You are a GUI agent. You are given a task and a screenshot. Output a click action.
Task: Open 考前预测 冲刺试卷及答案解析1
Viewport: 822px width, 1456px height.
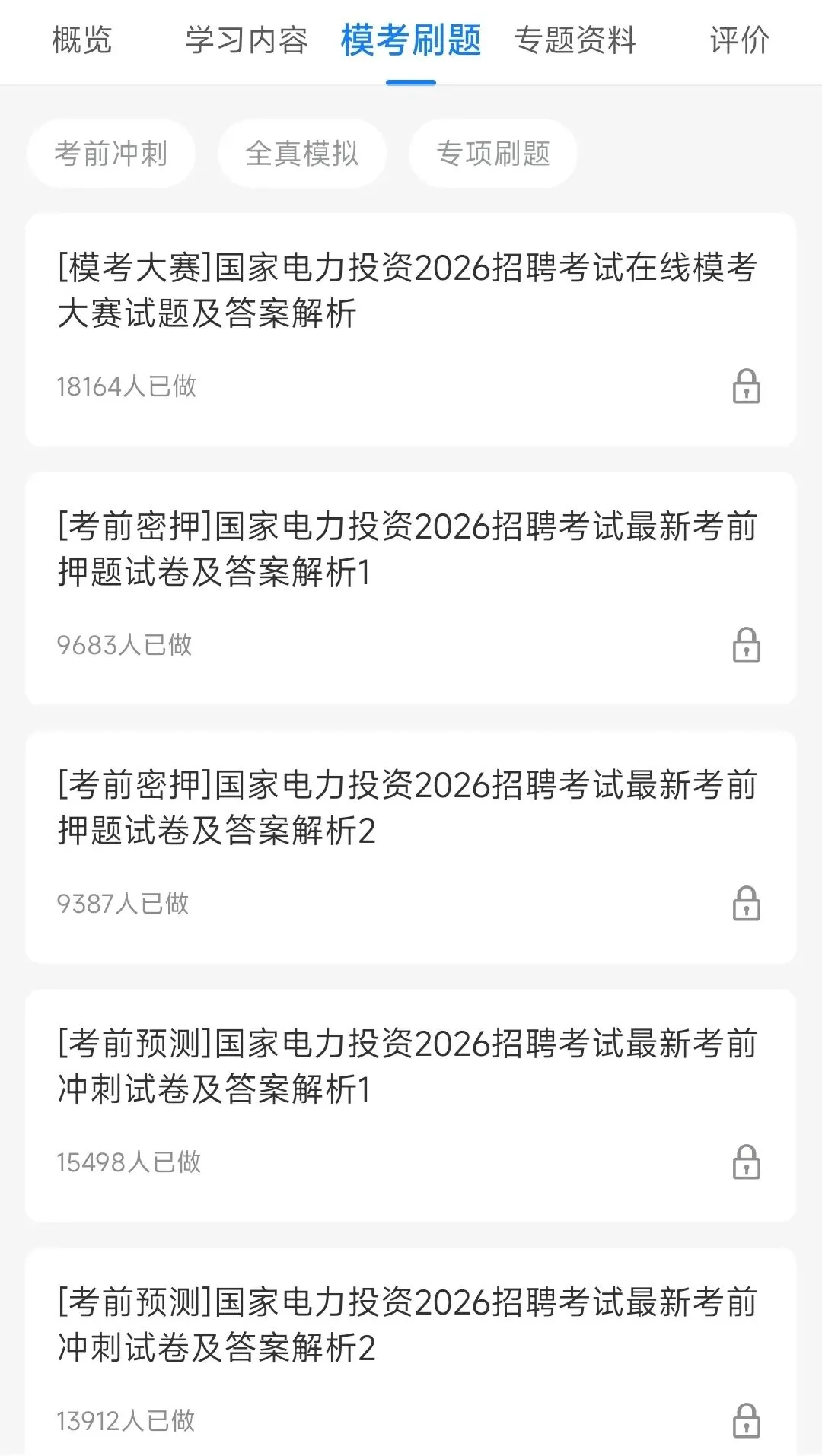[411, 1105]
